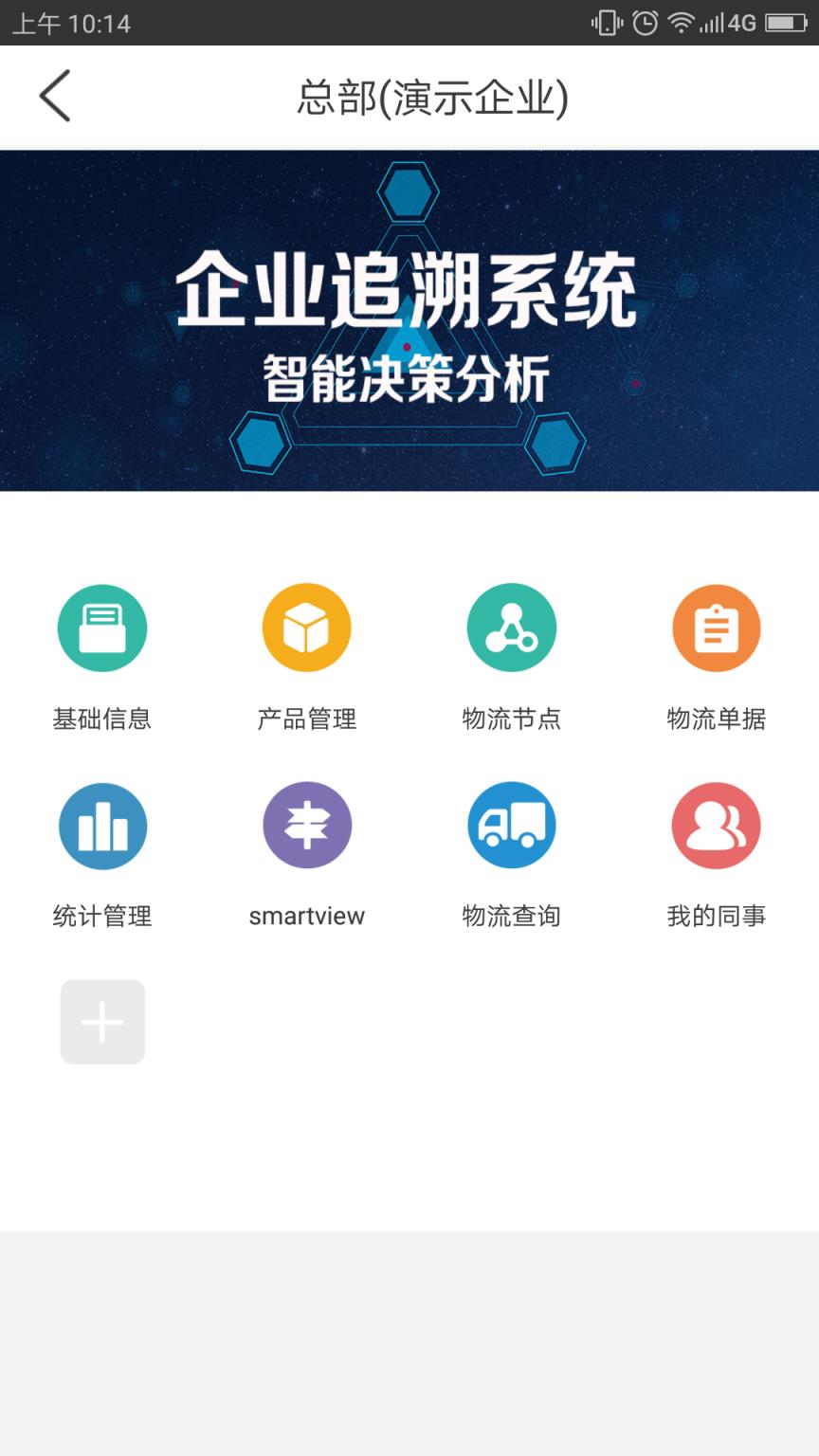Tap the truck icon for logistics query
This screenshot has height=1456, width=819.
512,825
